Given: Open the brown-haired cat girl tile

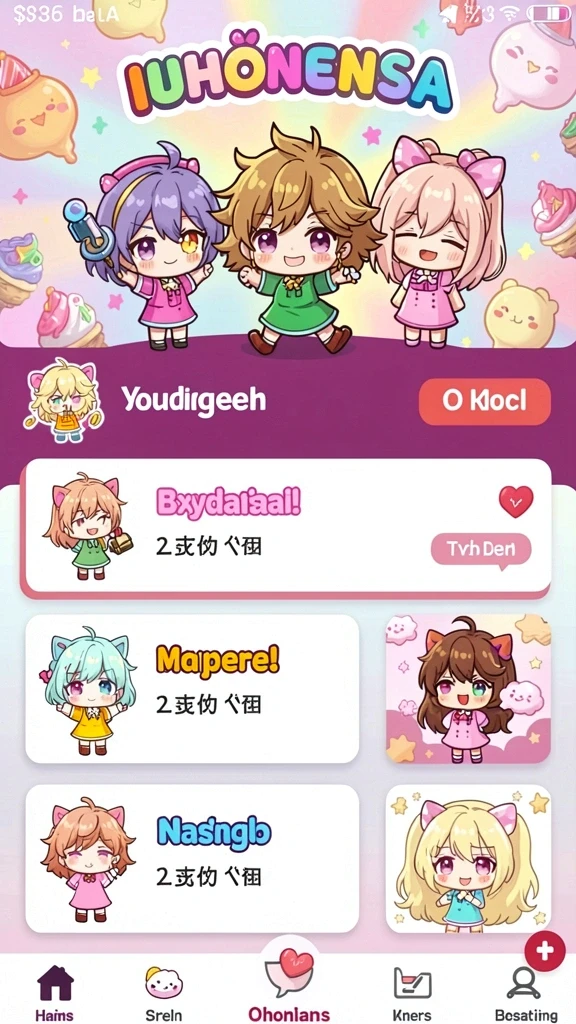Looking at the screenshot, I should [x=468, y=688].
